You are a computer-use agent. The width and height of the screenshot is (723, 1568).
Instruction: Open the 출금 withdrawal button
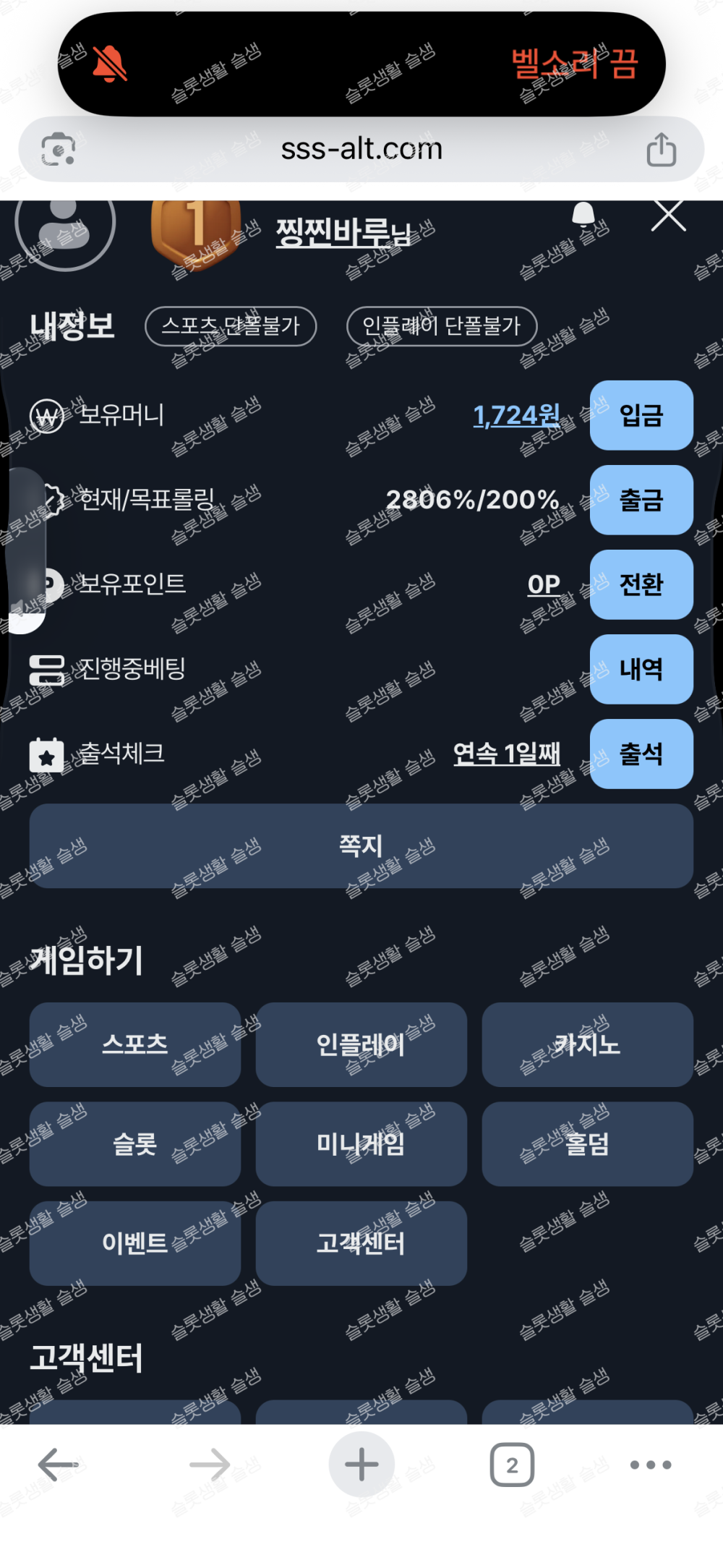[641, 500]
